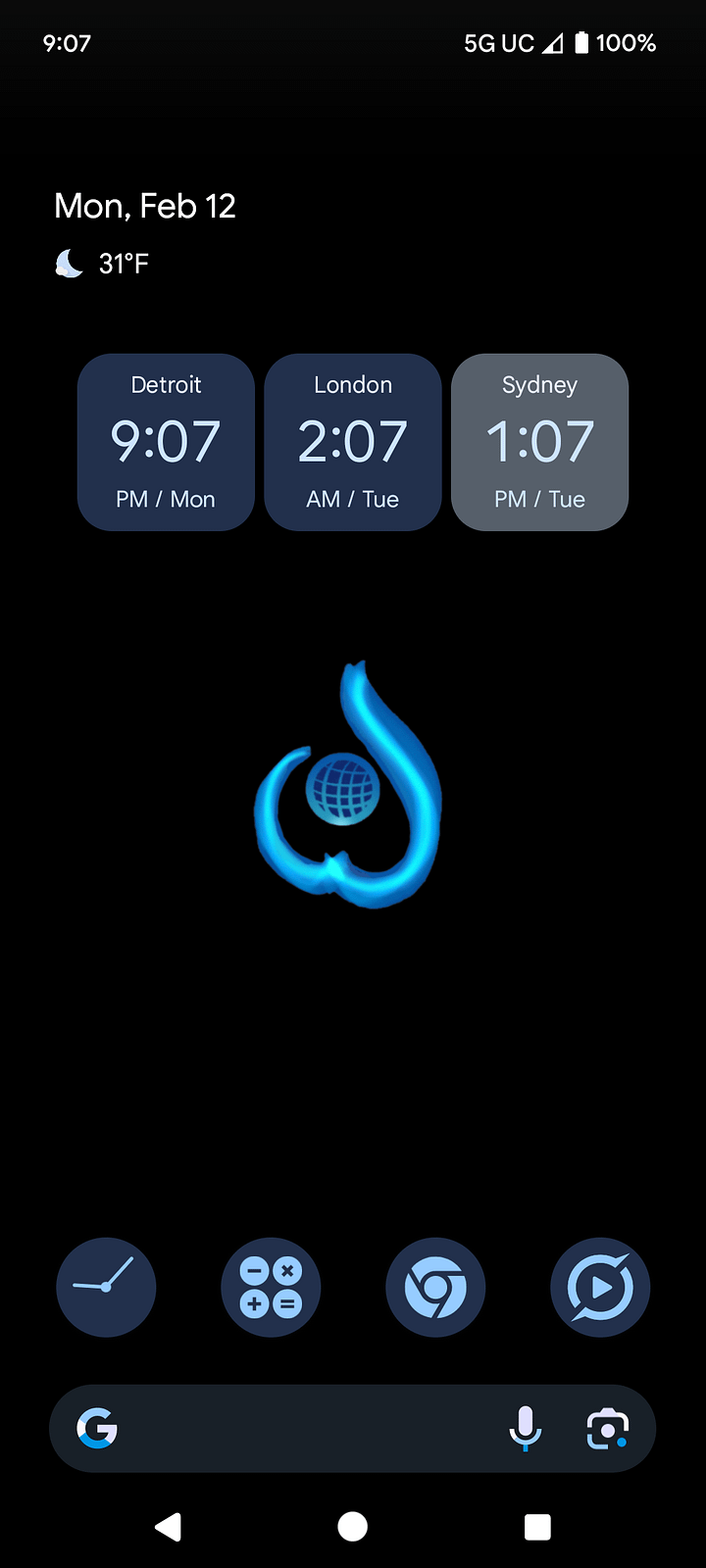Open the Clock app

tap(106, 1287)
